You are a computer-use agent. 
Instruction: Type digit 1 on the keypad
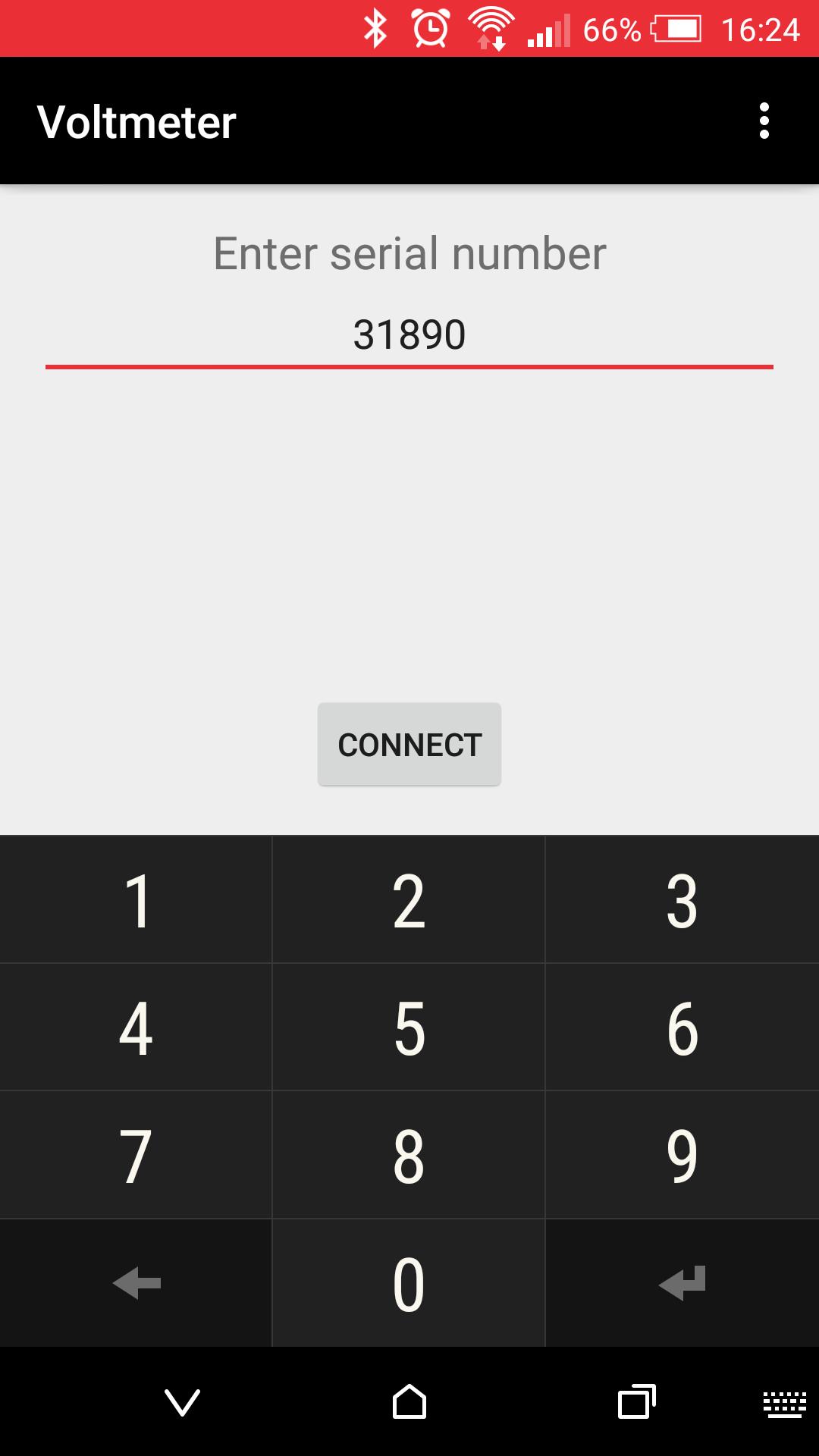(136, 900)
